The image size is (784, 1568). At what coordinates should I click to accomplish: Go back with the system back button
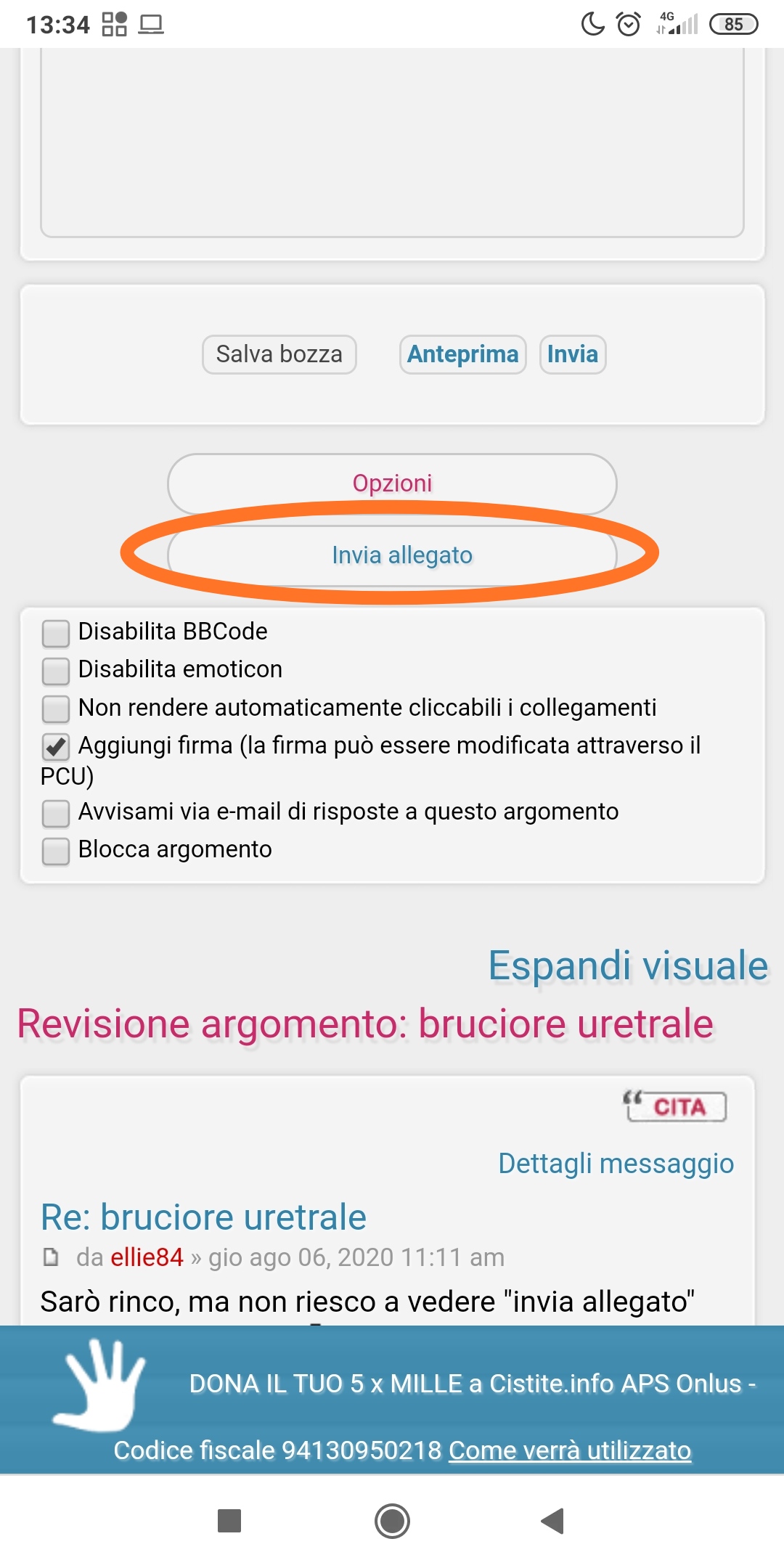tap(553, 1521)
